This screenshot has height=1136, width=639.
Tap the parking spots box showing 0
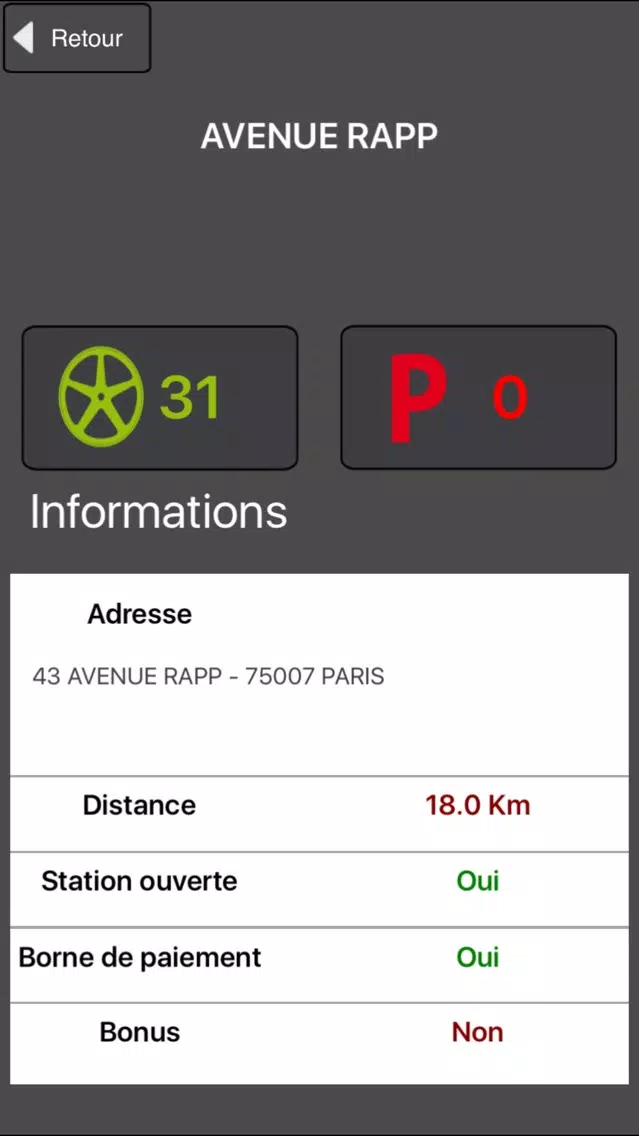(478, 398)
